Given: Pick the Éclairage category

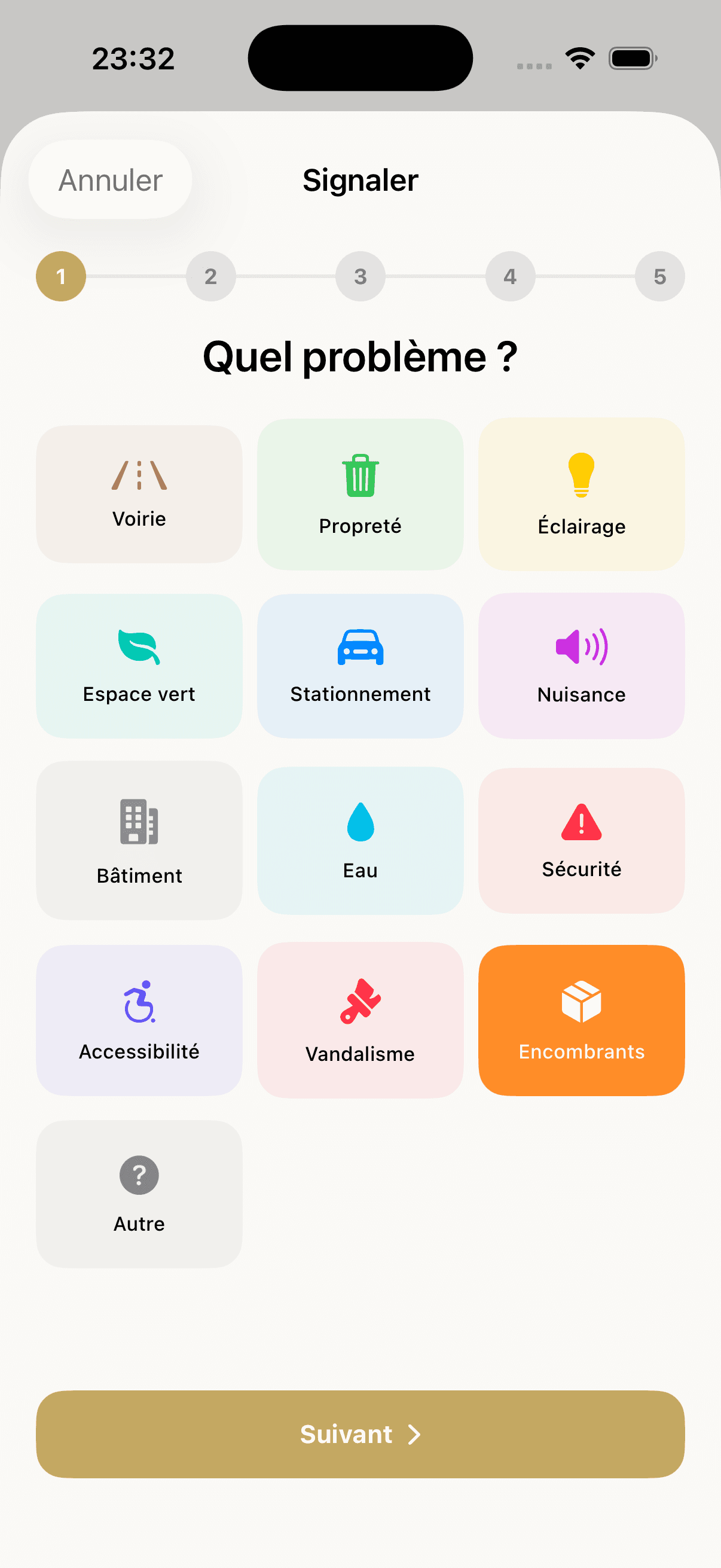Looking at the screenshot, I should pos(581,493).
